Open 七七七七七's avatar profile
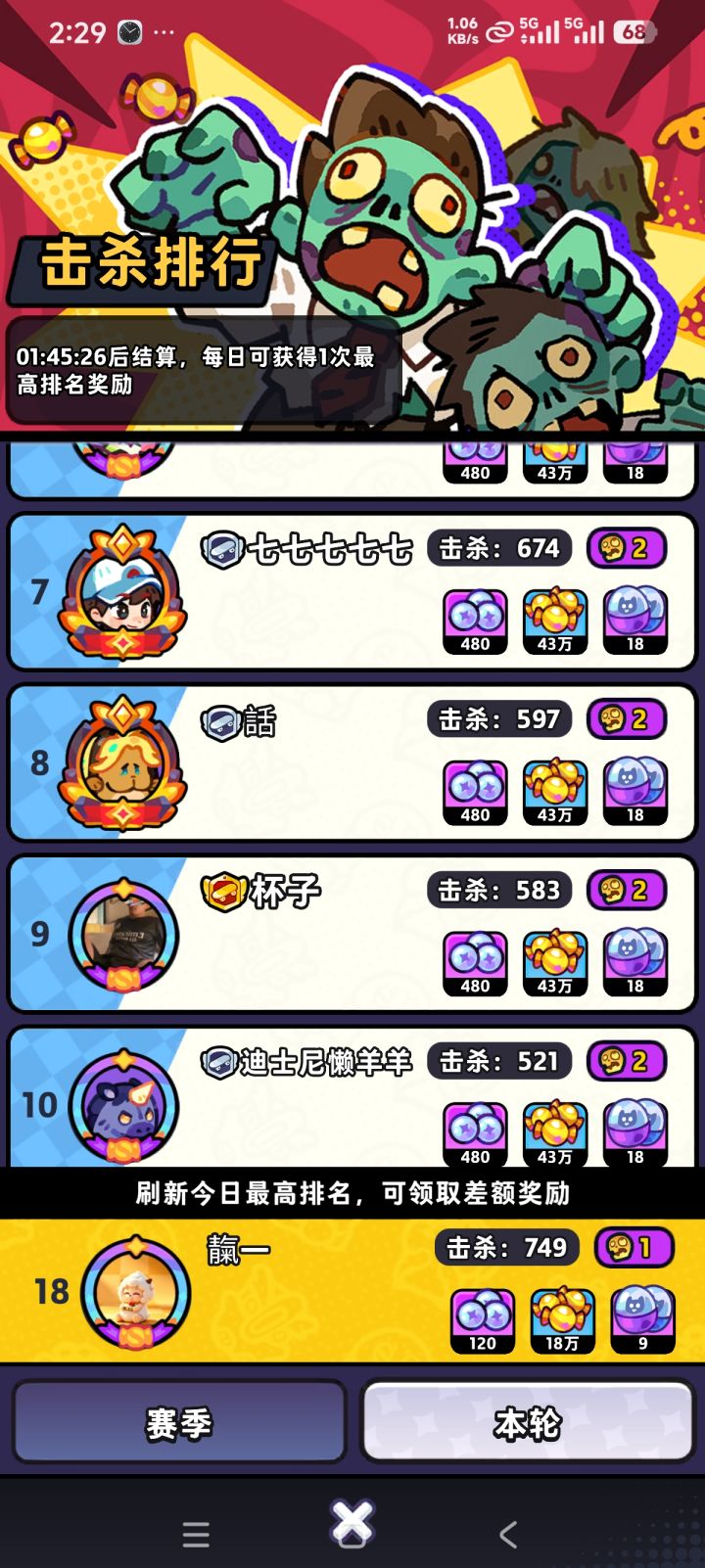Screen dimensions: 705x1568 coord(122,592)
